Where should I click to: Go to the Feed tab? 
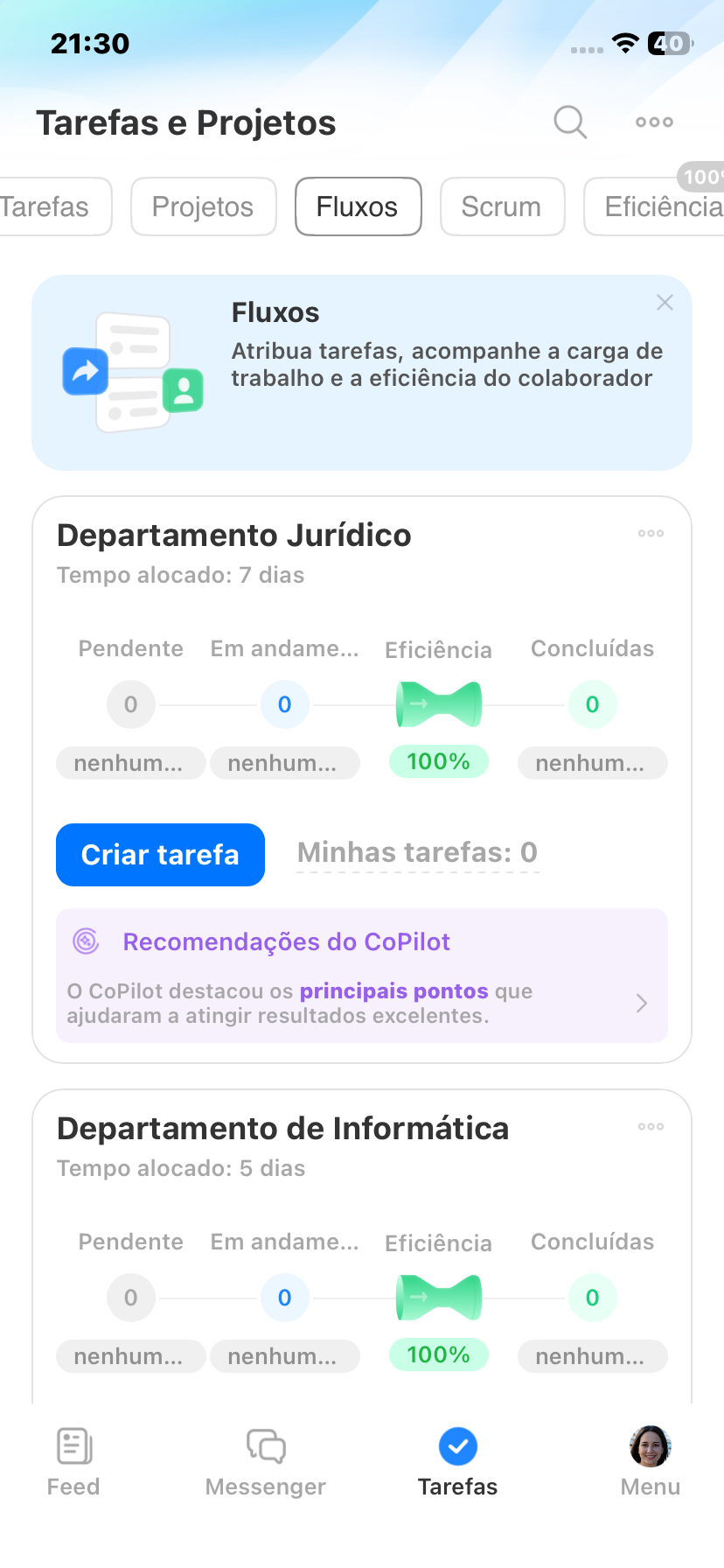(73, 1461)
